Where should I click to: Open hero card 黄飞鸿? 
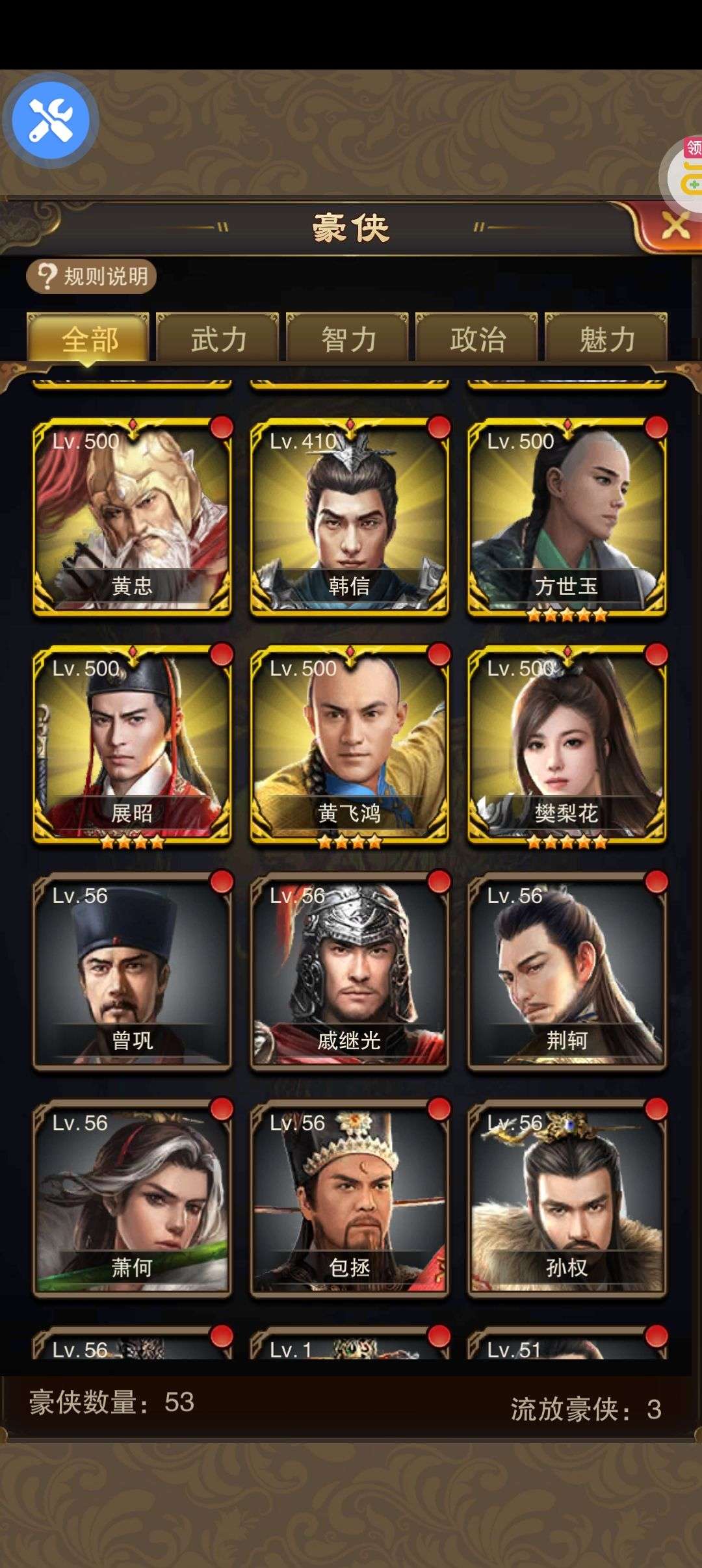point(350,744)
